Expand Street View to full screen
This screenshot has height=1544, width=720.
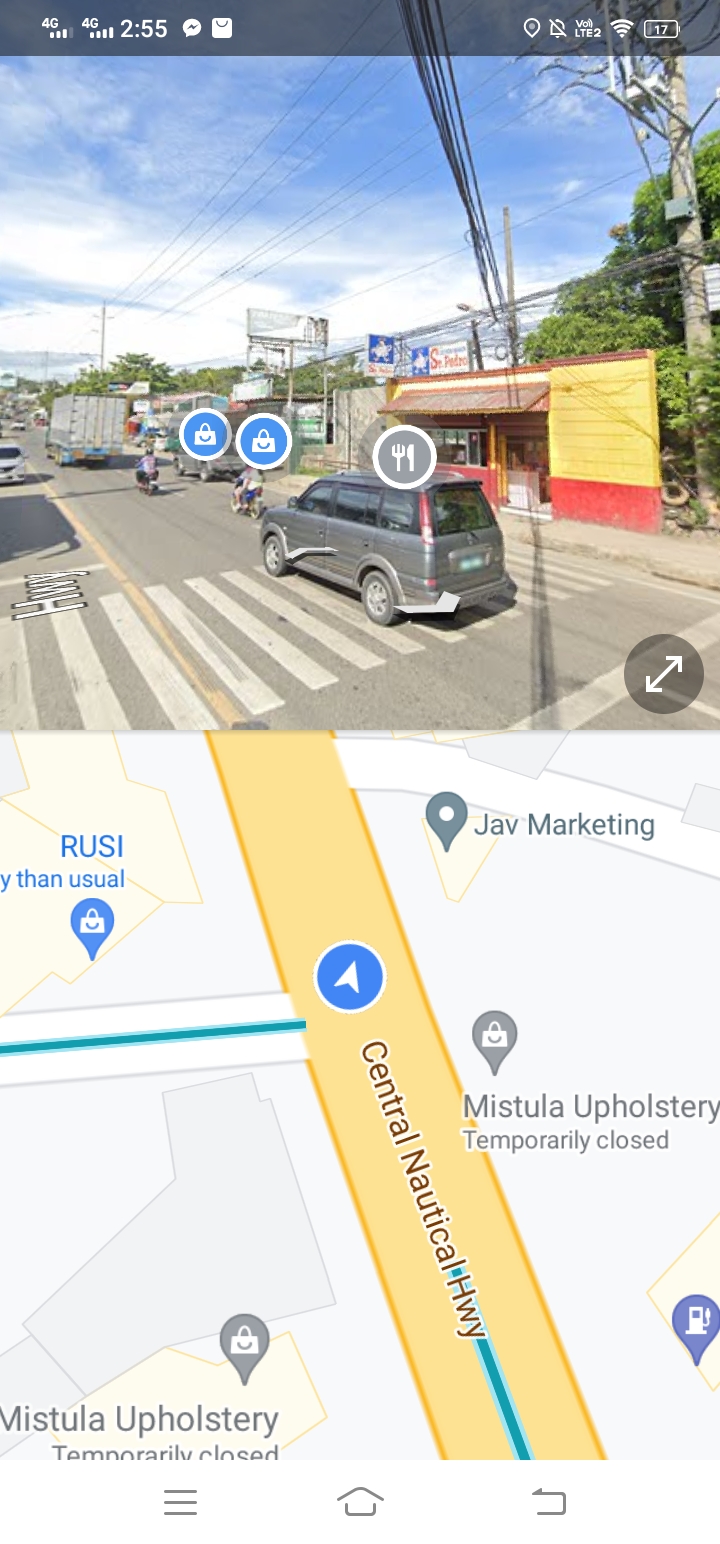tap(663, 675)
